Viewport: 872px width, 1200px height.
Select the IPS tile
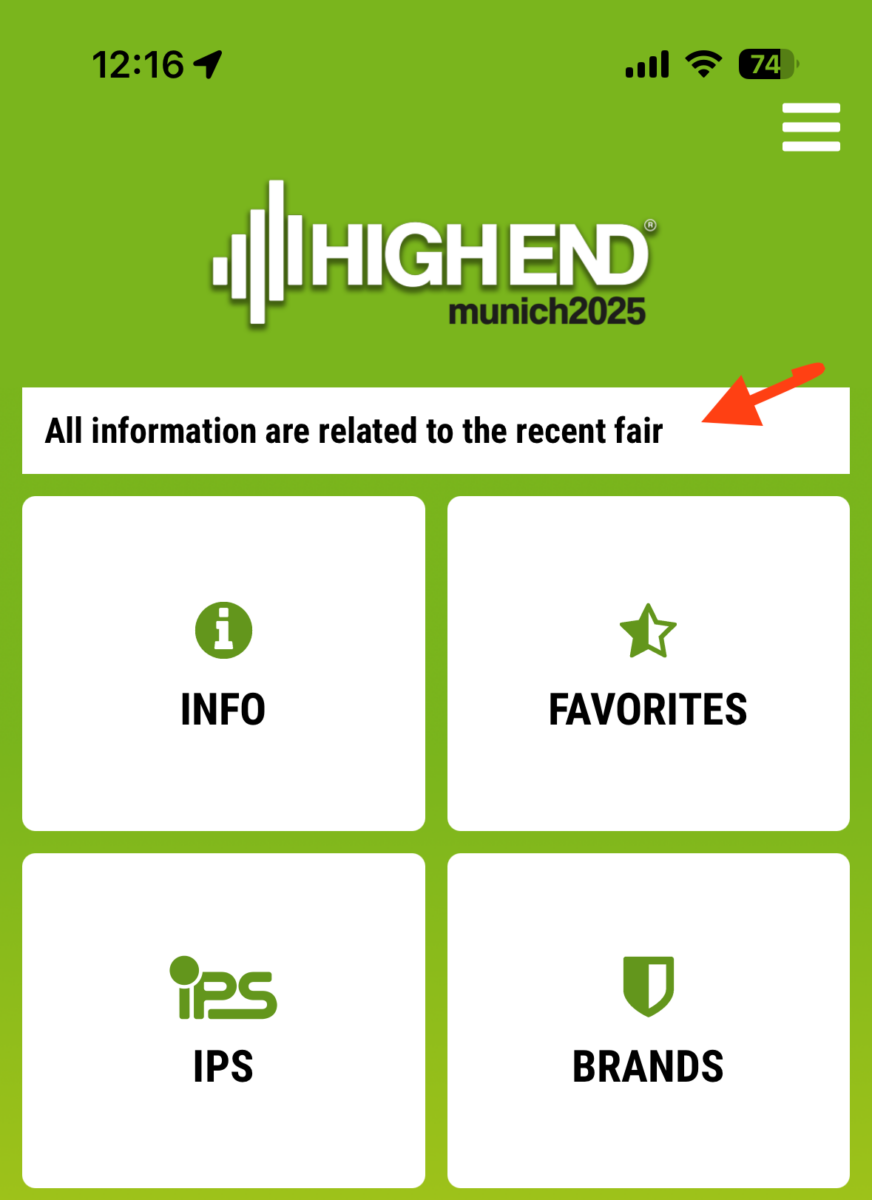click(x=223, y=1020)
